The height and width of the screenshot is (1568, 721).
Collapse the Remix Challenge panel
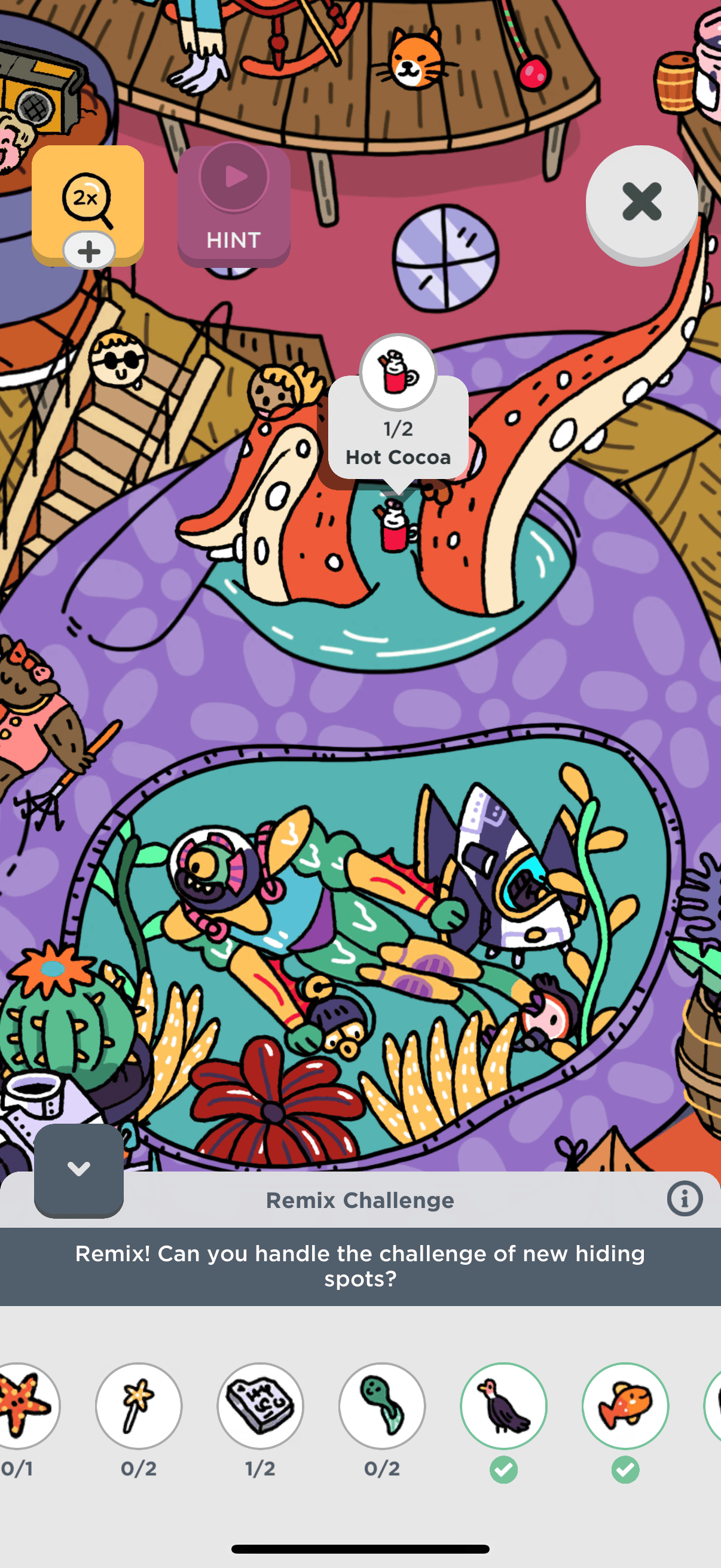pyautogui.click(x=79, y=1169)
